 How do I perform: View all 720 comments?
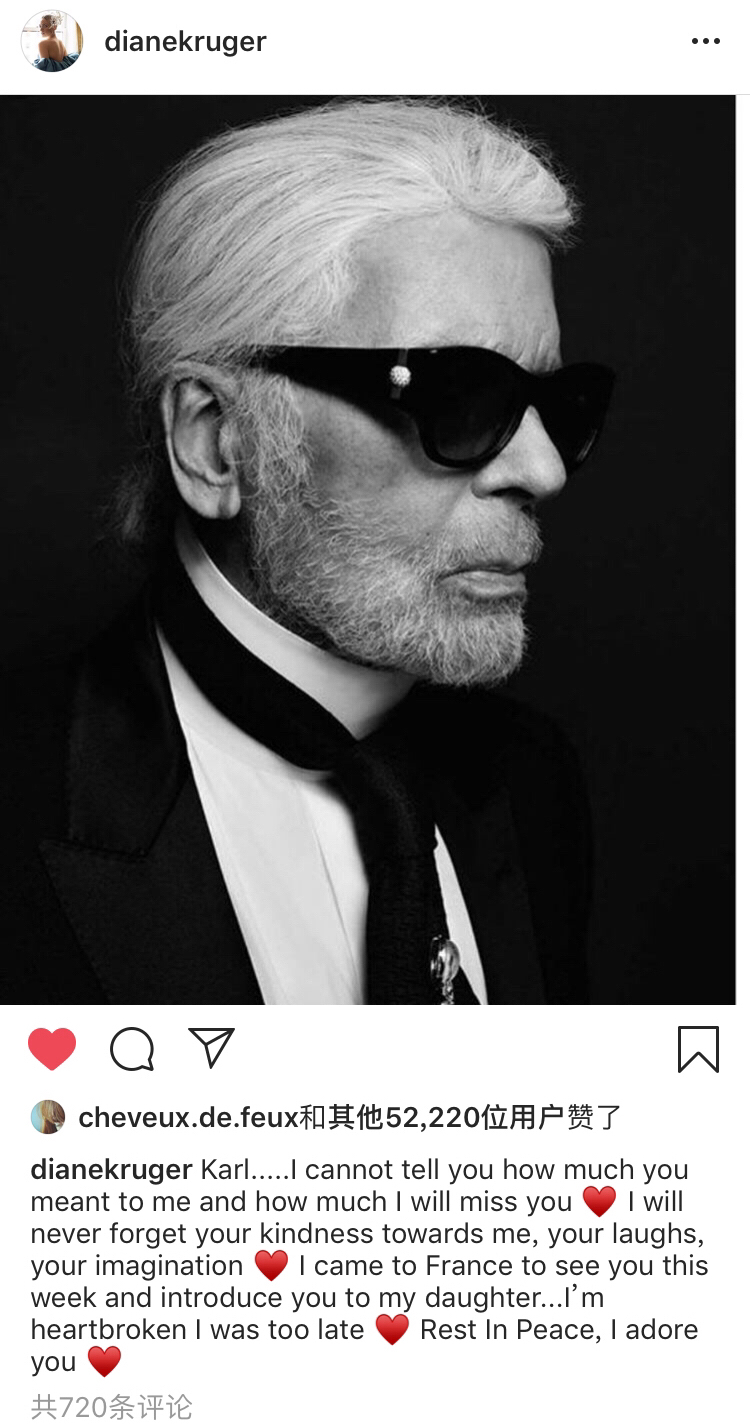111,1407
